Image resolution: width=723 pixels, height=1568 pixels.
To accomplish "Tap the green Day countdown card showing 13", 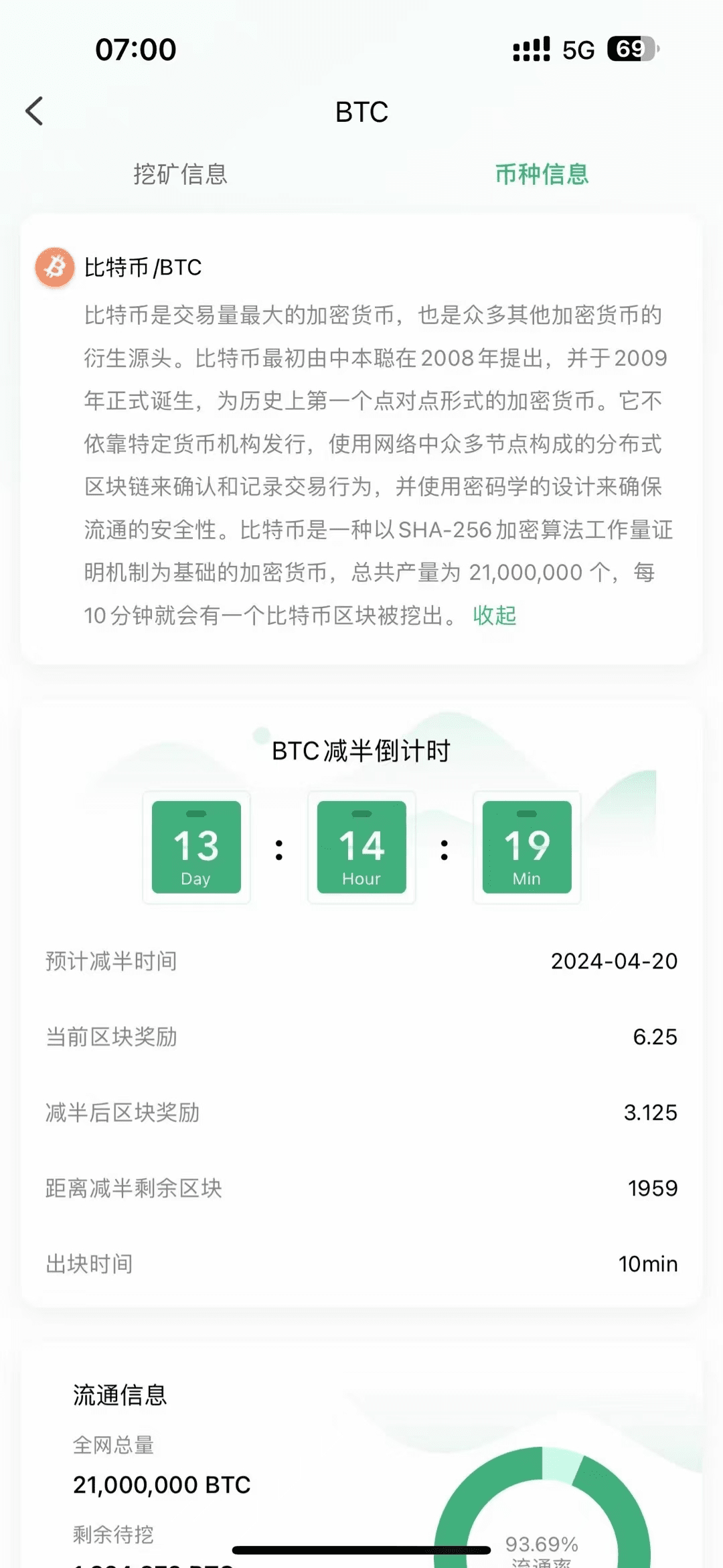I will pyautogui.click(x=196, y=848).
